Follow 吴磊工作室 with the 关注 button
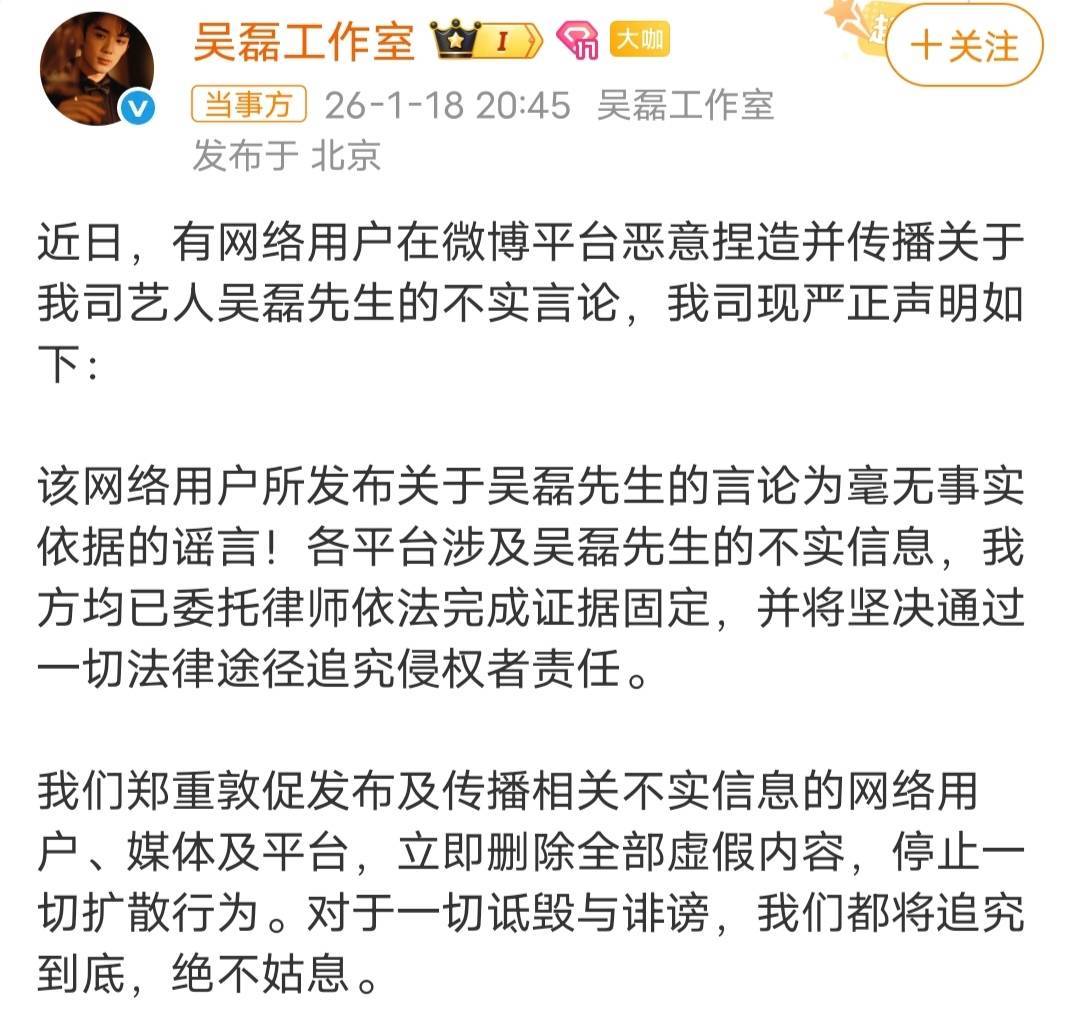The height and width of the screenshot is (1024, 1080). 964,47
